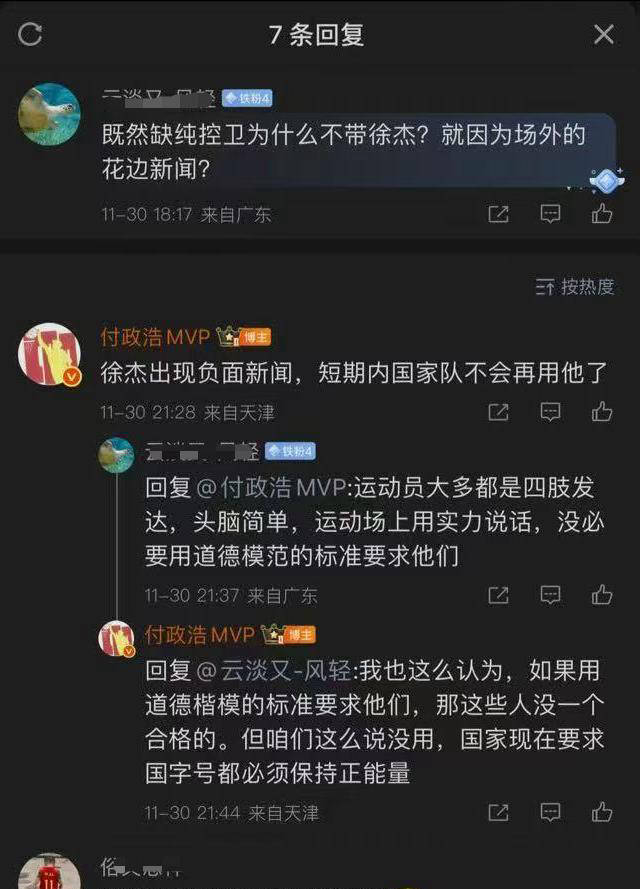Comment on the 11-30 21:37 reply
640x889 pixels.
click(x=550, y=595)
